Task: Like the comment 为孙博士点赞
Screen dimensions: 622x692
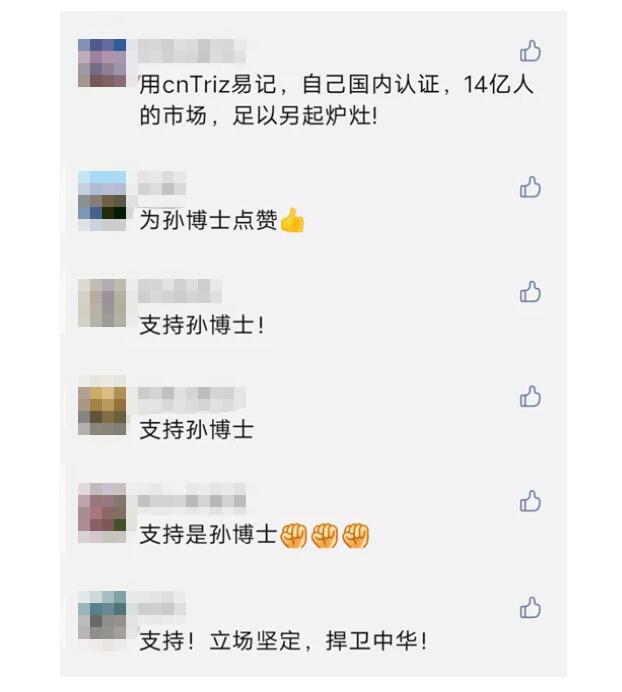Action: click(x=530, y=187)
